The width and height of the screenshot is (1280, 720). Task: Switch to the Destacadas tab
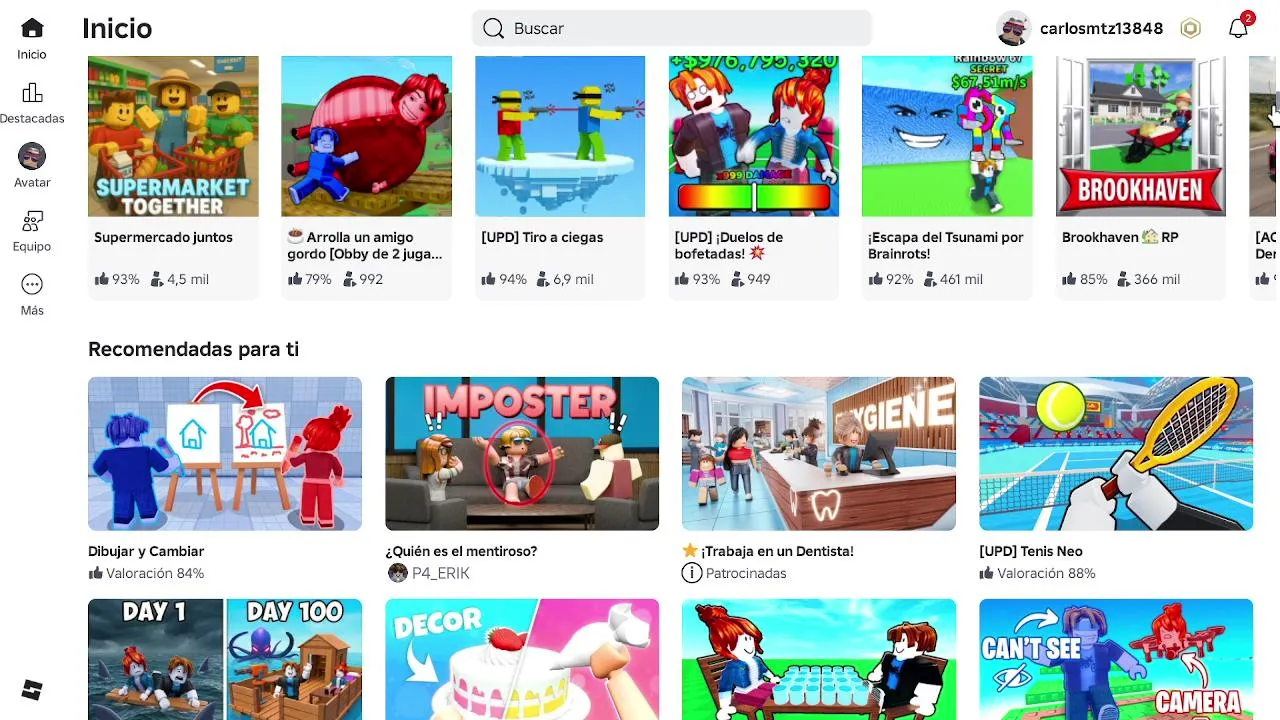[x=32, y=103]
